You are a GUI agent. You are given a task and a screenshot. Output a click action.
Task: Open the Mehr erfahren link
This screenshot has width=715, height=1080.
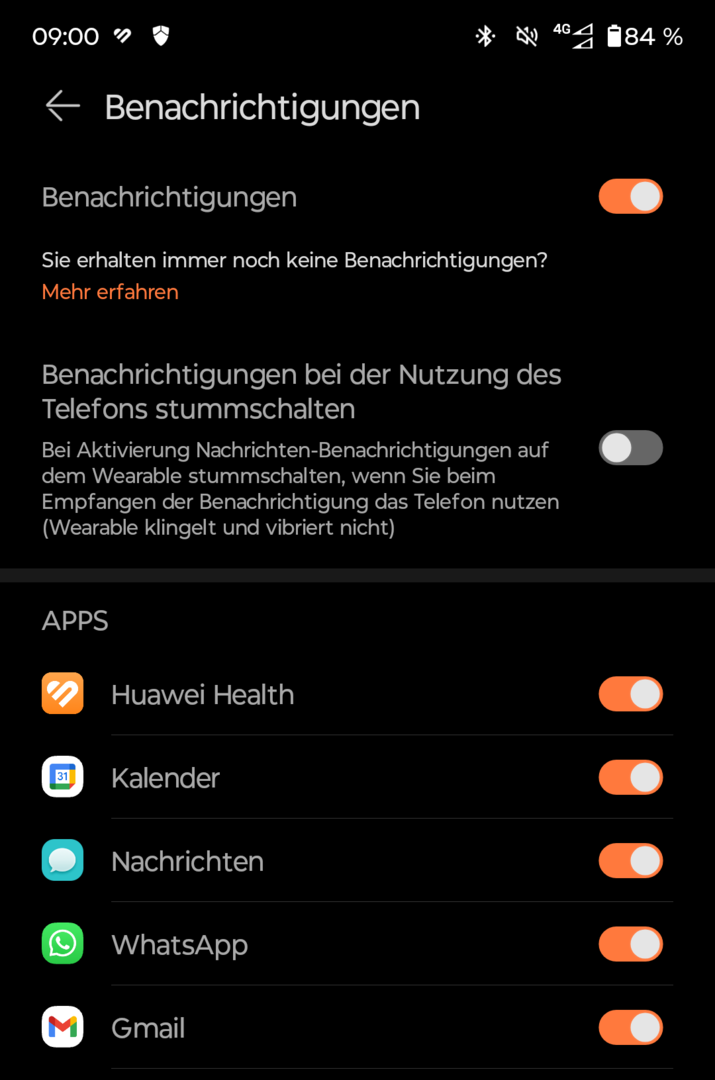point(110,292)
